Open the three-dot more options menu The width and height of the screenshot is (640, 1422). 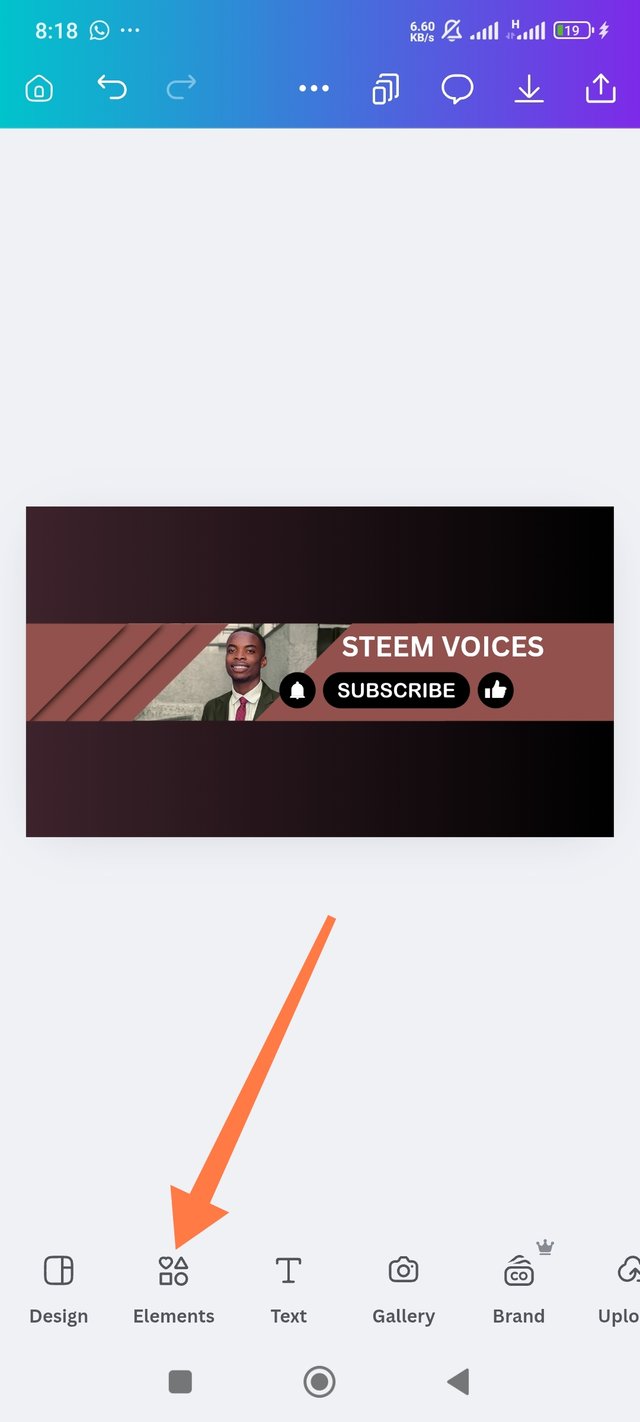313,89
